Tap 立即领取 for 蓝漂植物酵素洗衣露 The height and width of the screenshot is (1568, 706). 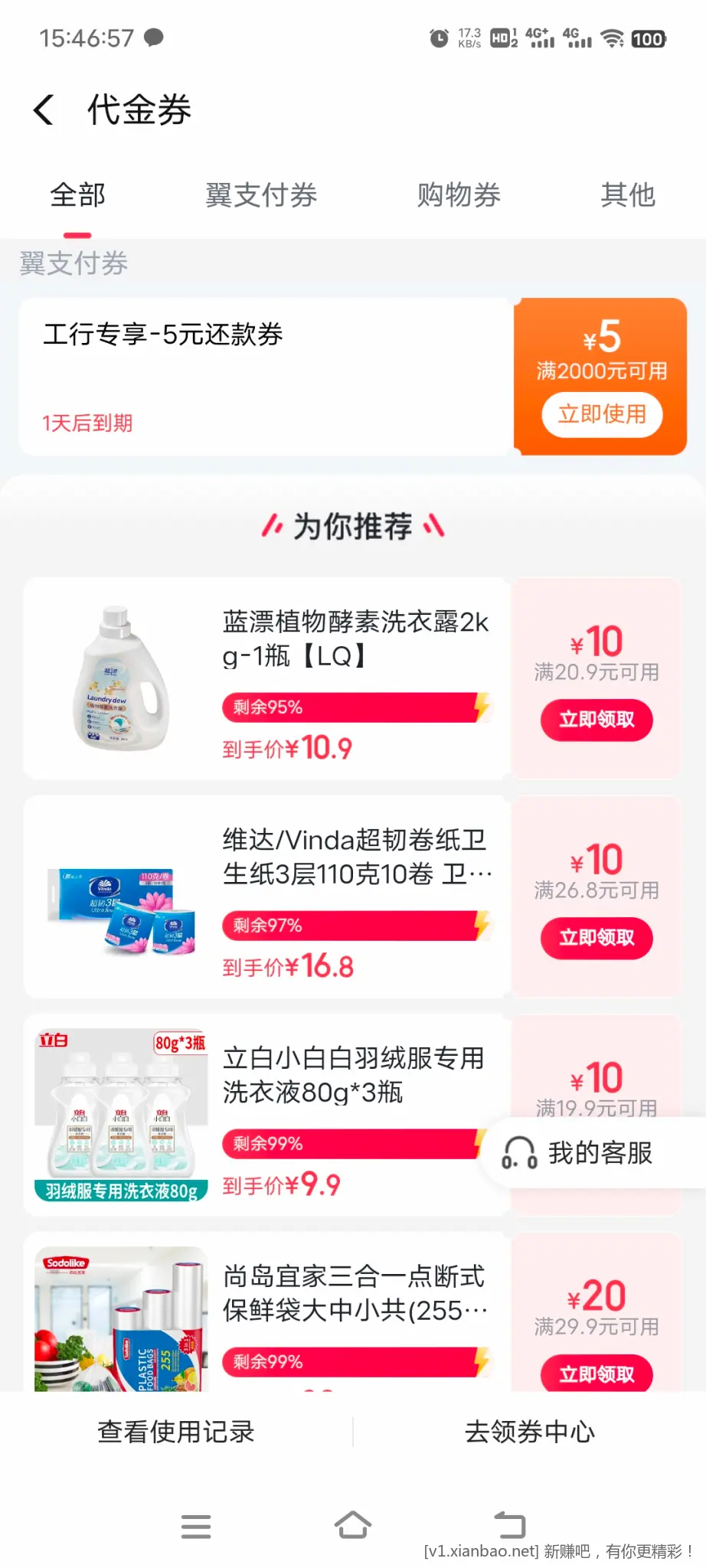(x=596, y=720)
